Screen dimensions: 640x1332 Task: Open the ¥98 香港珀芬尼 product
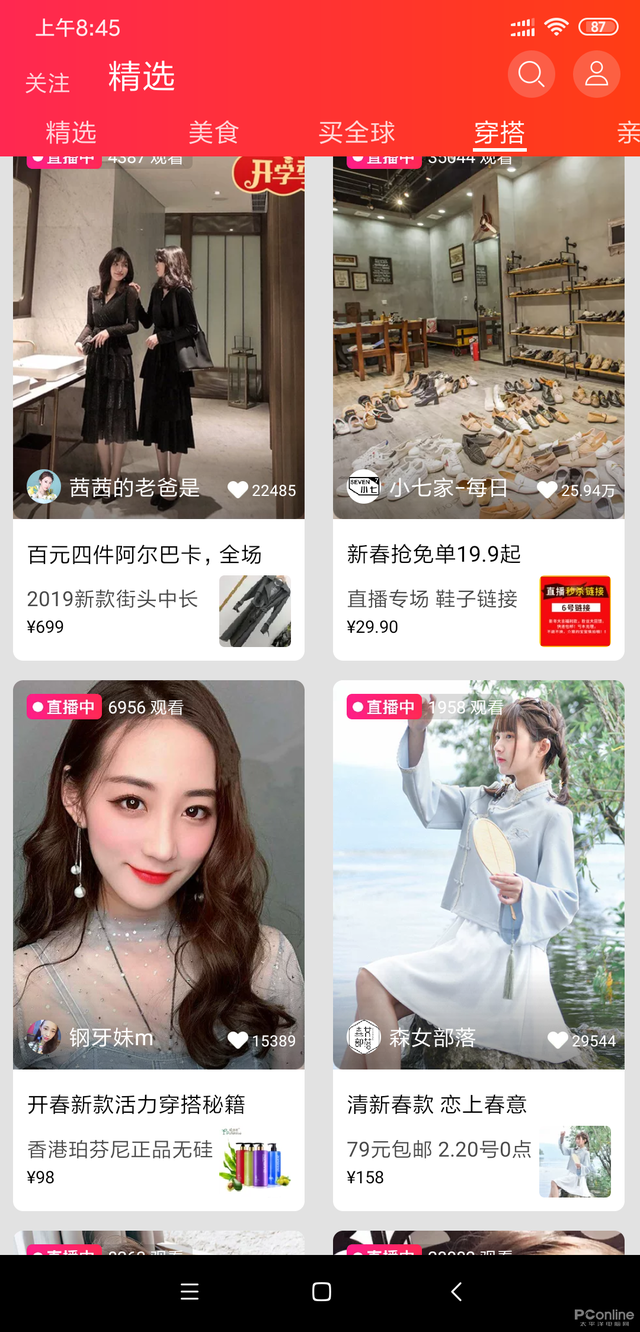pos(158,1162)
